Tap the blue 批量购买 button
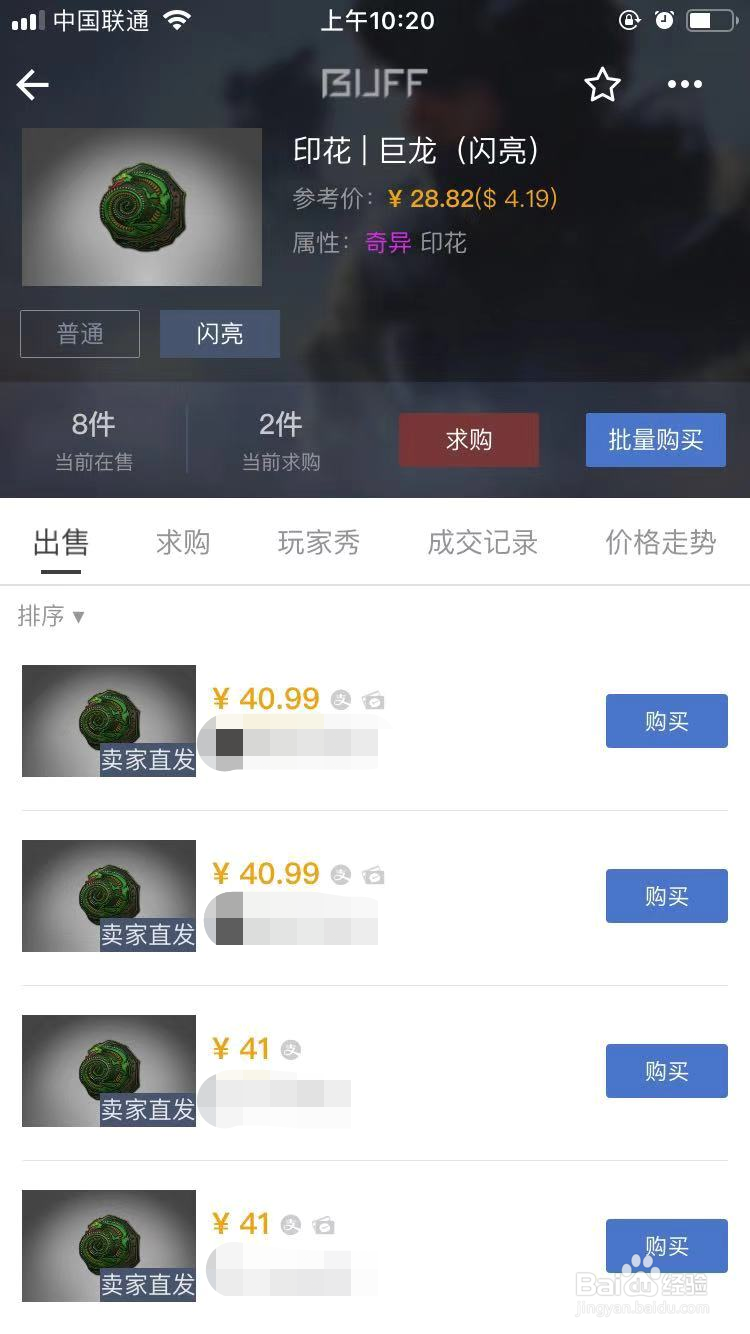750x1334 pixels. click(x=655, y=439)
